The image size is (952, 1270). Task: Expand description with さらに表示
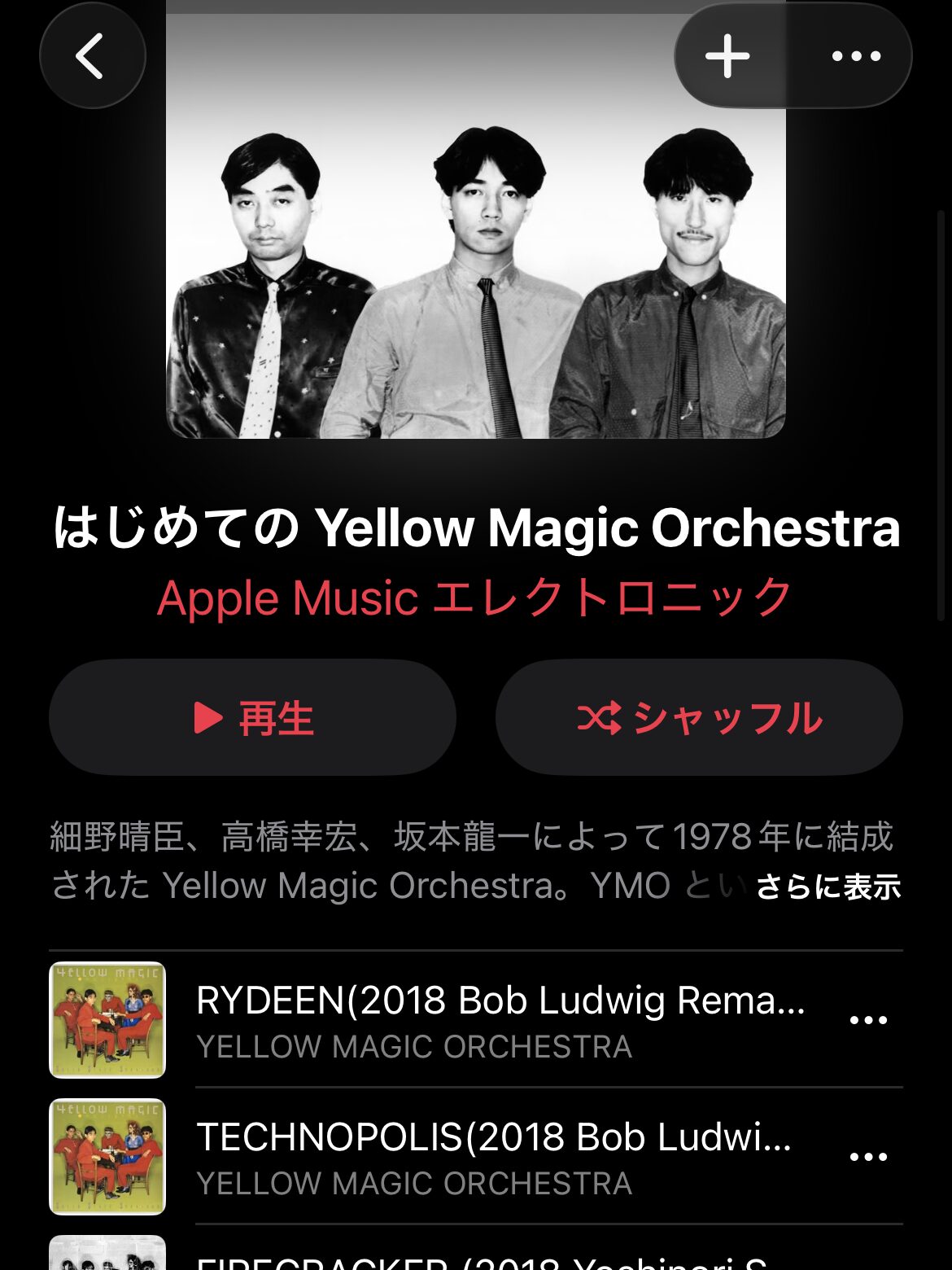point(829,887)
